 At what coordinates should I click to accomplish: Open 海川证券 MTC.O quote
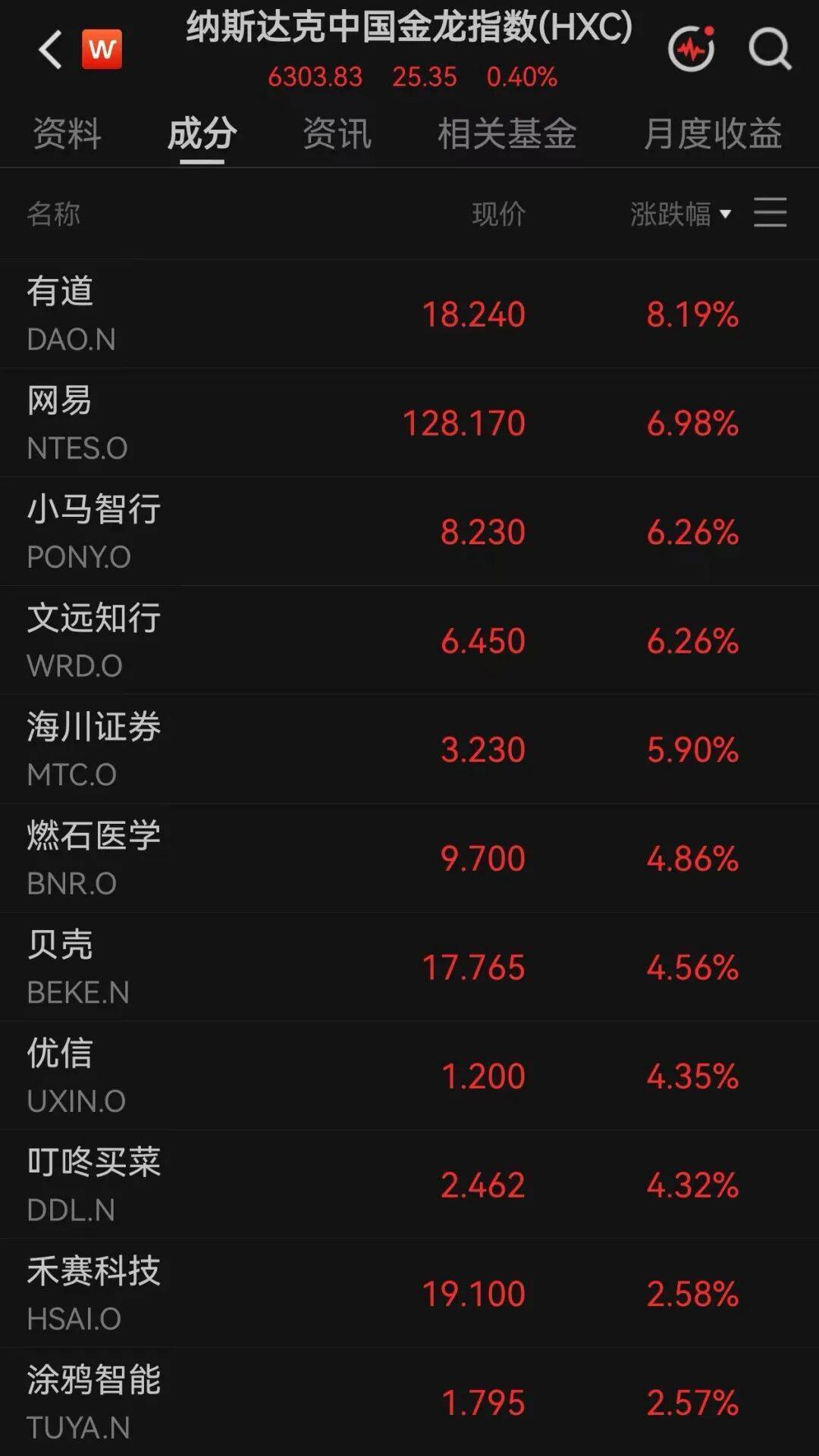pos(409,749)
